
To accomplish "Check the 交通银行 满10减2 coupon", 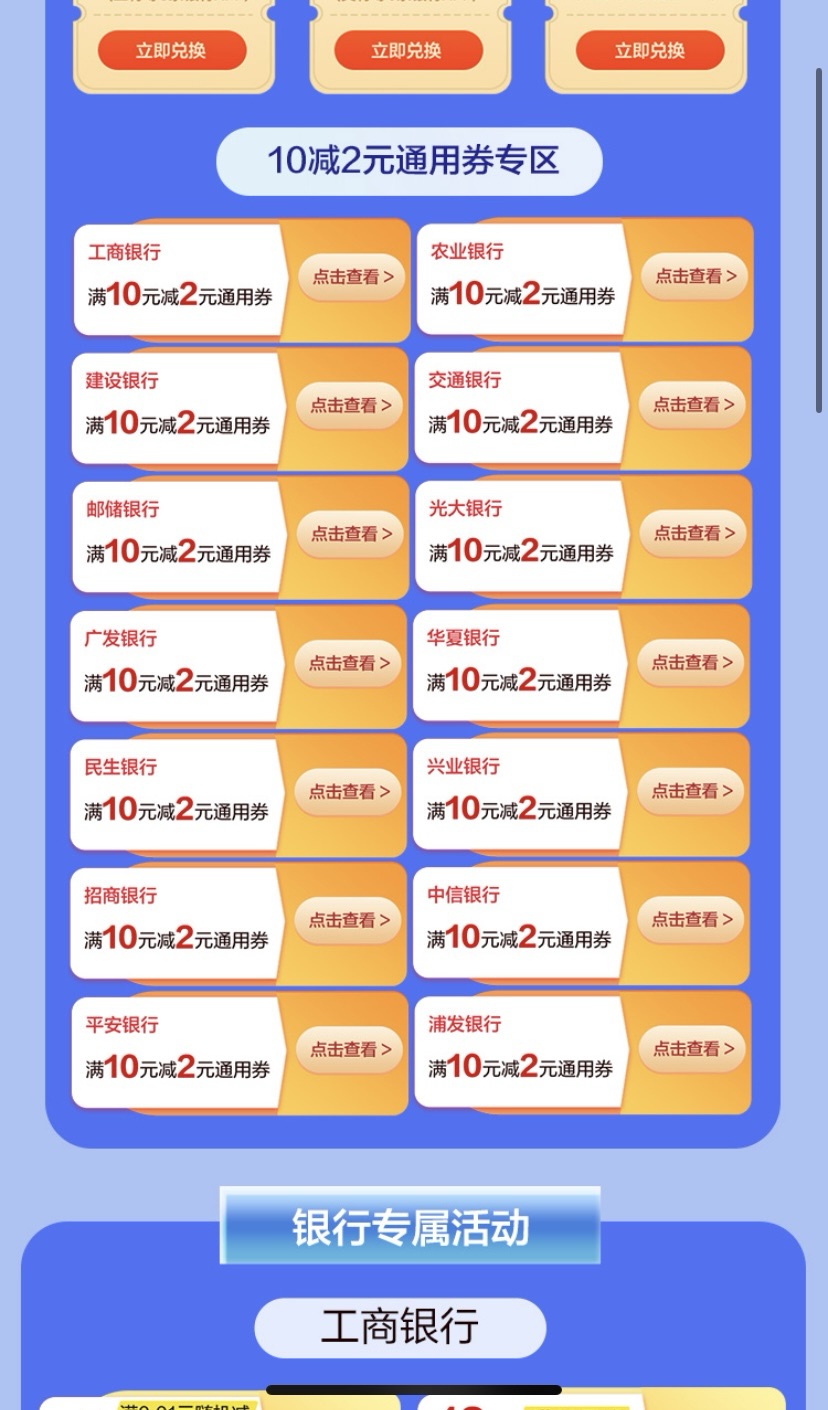I will pyautogui.click(x=693, y=404).
